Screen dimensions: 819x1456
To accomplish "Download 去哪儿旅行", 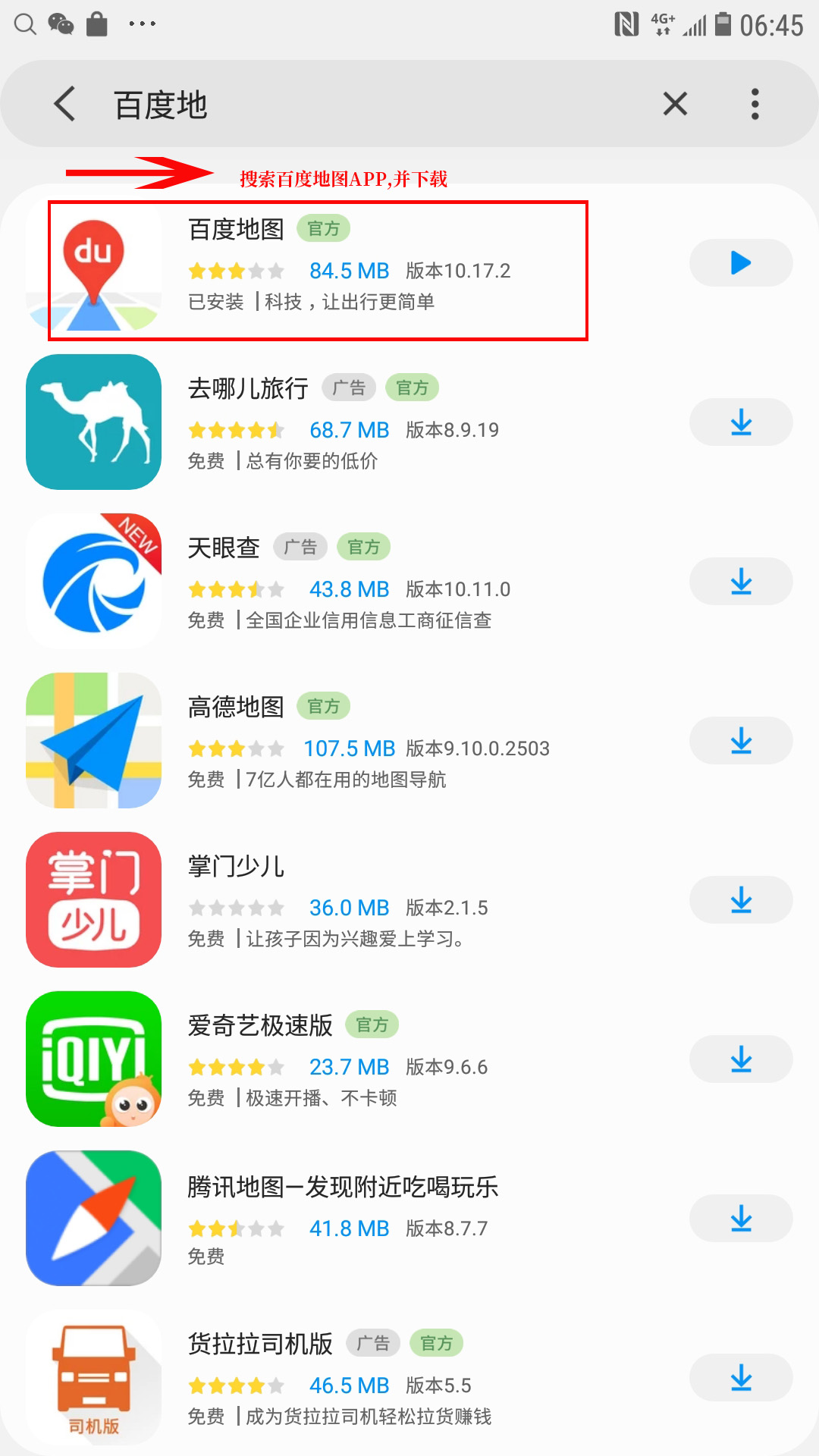I will coord(740,422).
